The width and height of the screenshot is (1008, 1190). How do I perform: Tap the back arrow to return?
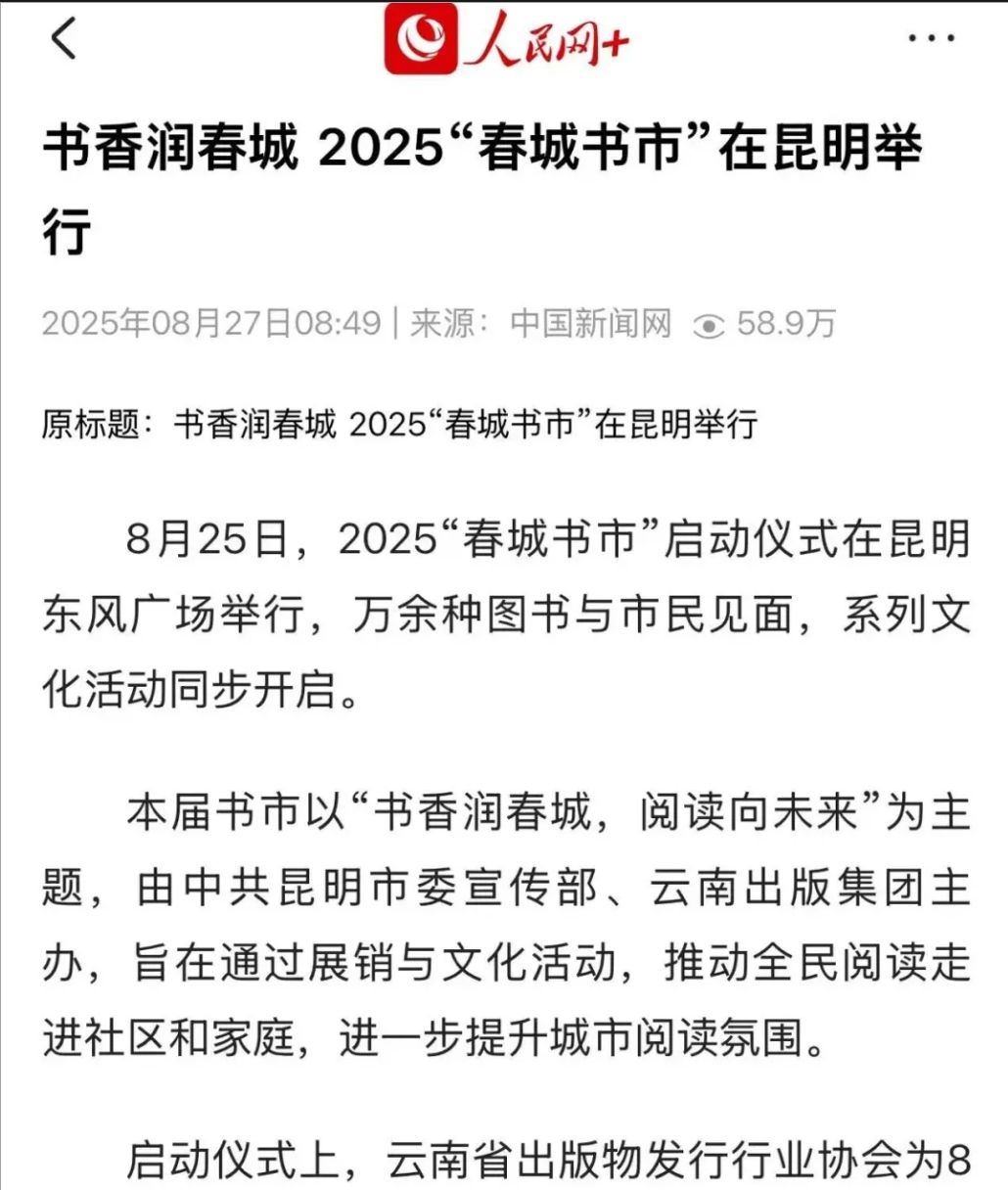tap(64, 37)
